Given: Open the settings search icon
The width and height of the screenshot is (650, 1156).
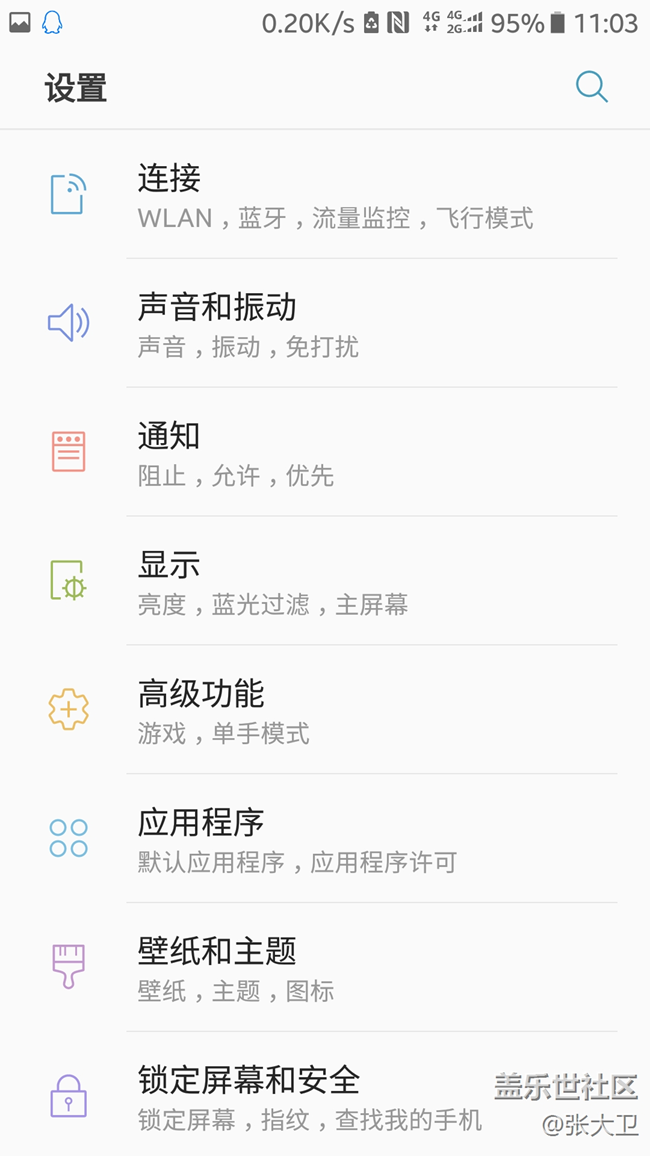Looking at the screenshot, I should tap(591, 87).
